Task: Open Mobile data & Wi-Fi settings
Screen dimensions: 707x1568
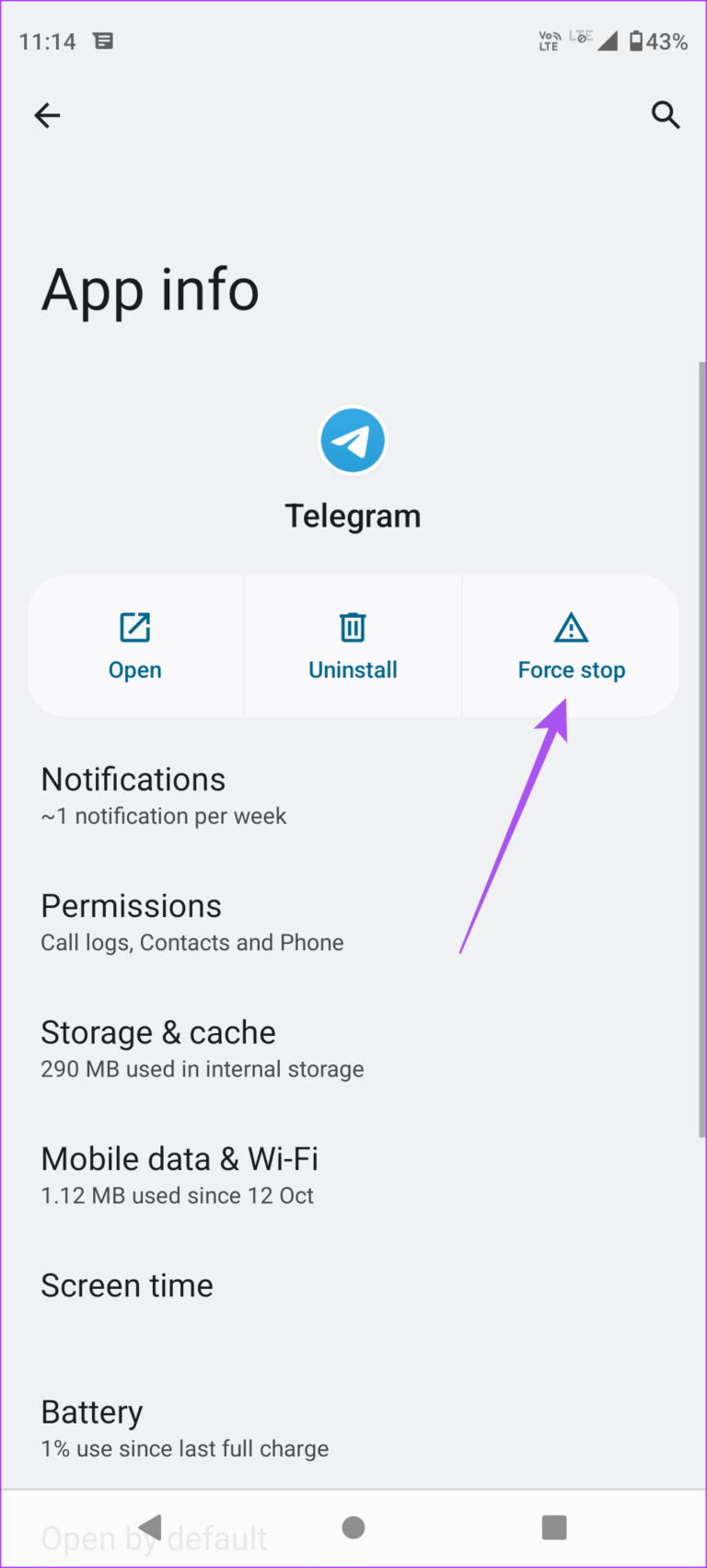Action: click(184, 1174)
